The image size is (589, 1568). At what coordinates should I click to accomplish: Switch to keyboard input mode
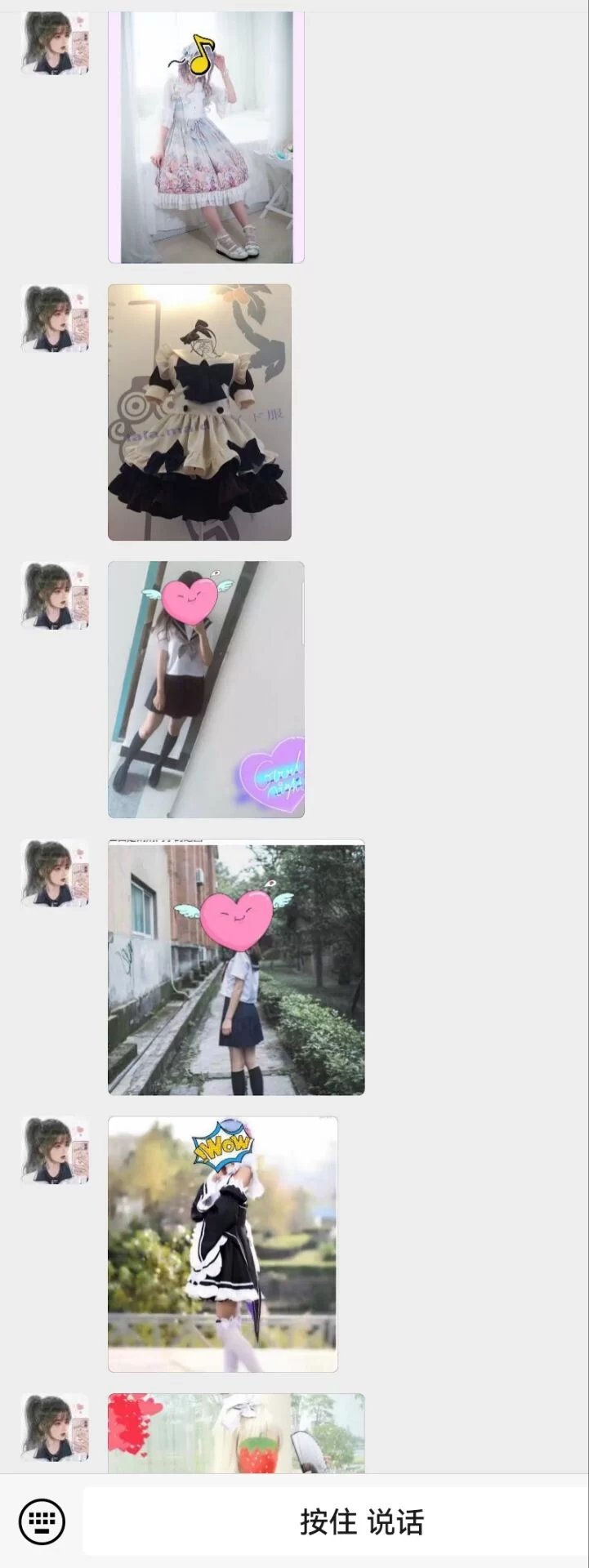coord(42,1521)
